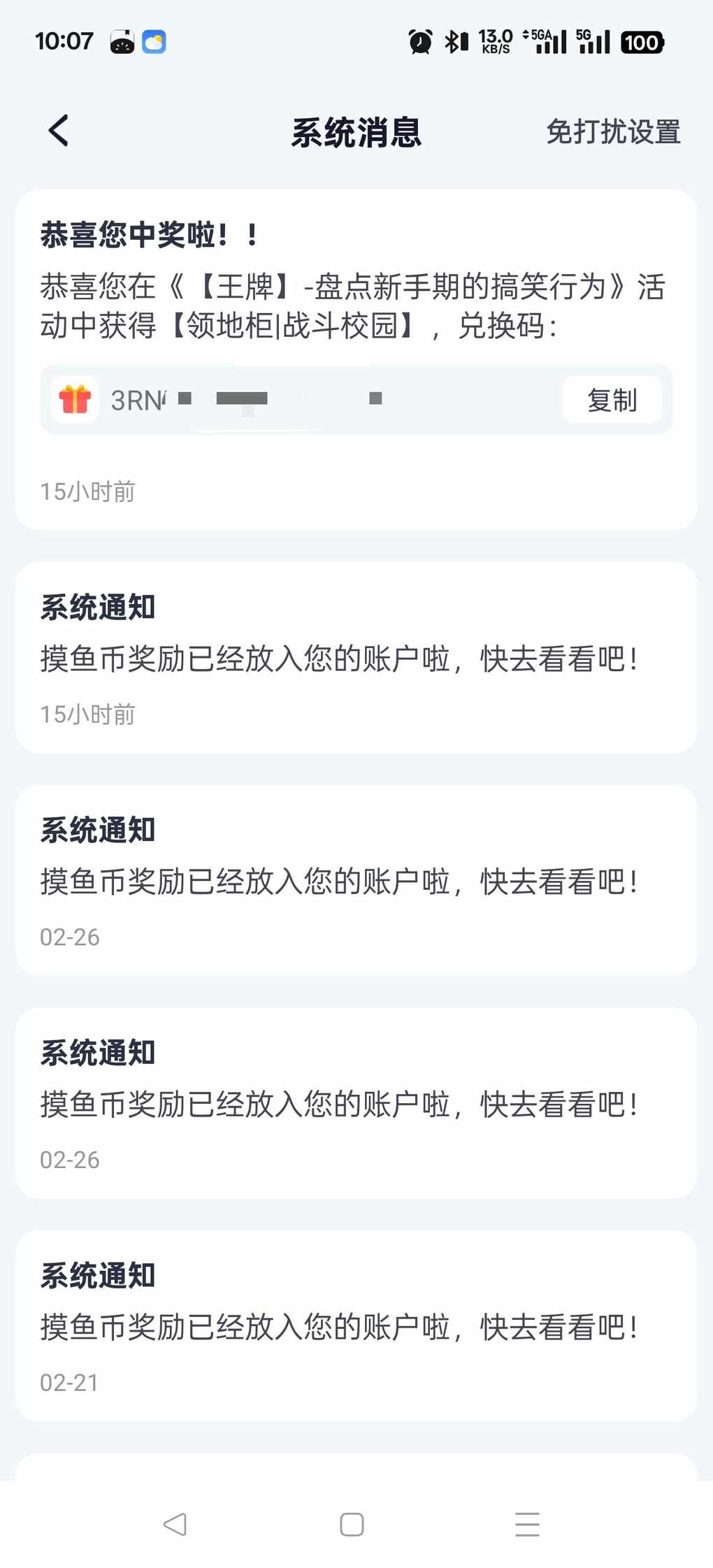Tap the system home button

tap(352, 1524)
